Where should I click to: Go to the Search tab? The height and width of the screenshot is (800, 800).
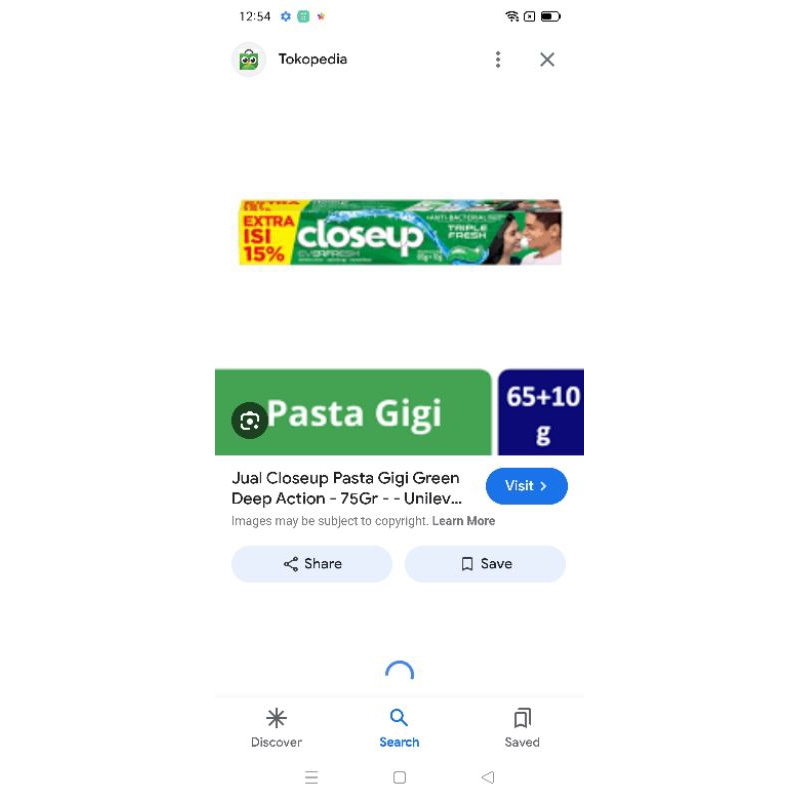pyautogui.click(x=399, y=727)
